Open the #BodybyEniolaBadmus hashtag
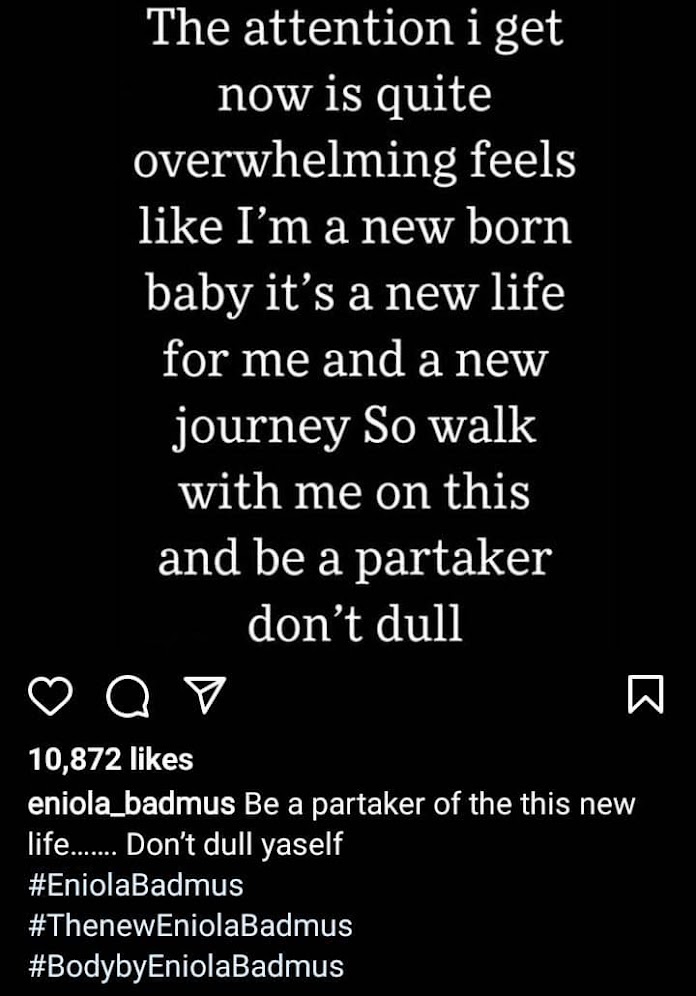This screenshot has width=696, height=996. 185,967
